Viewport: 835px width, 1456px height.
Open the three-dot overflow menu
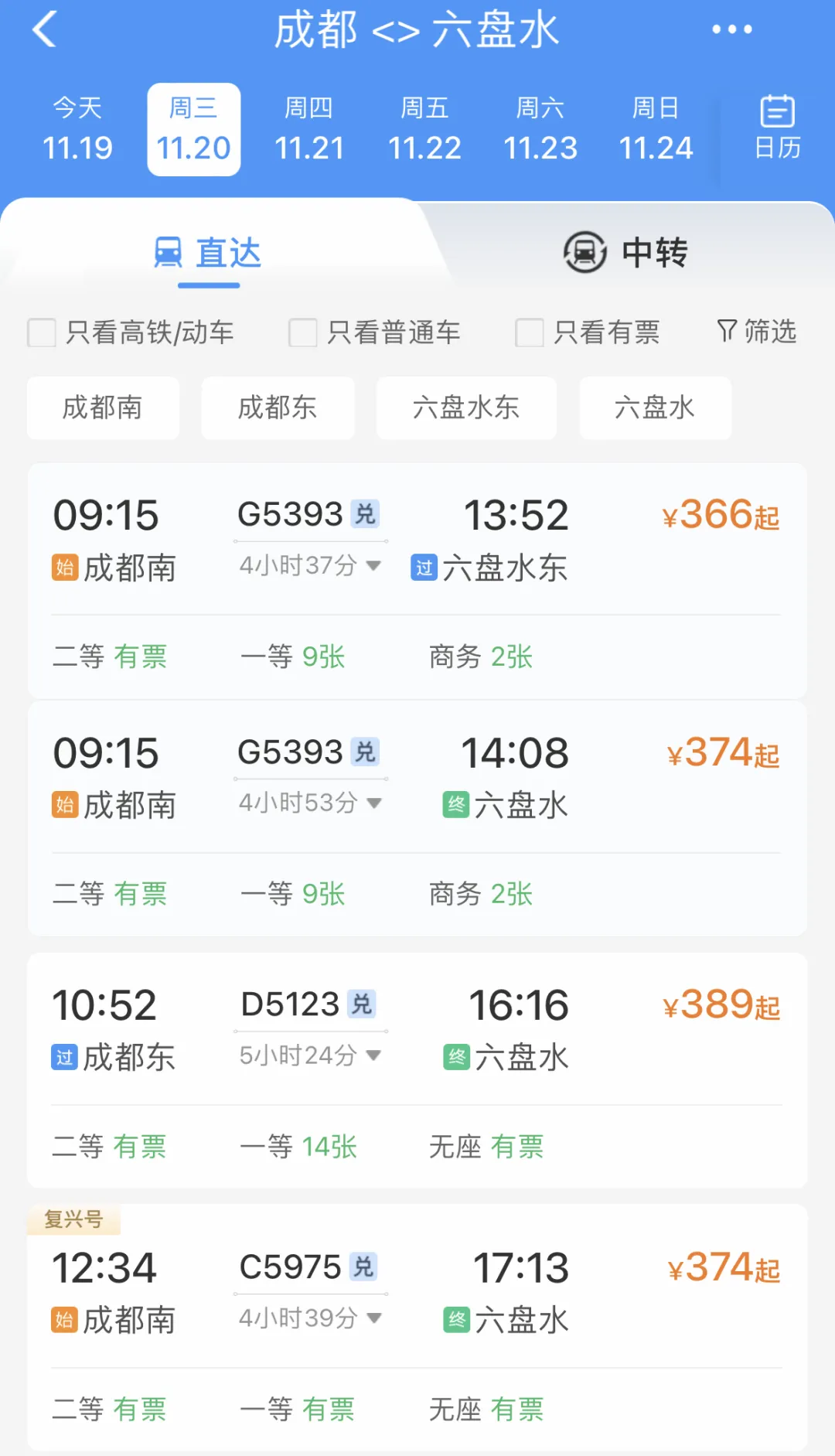tap(731, 29)
